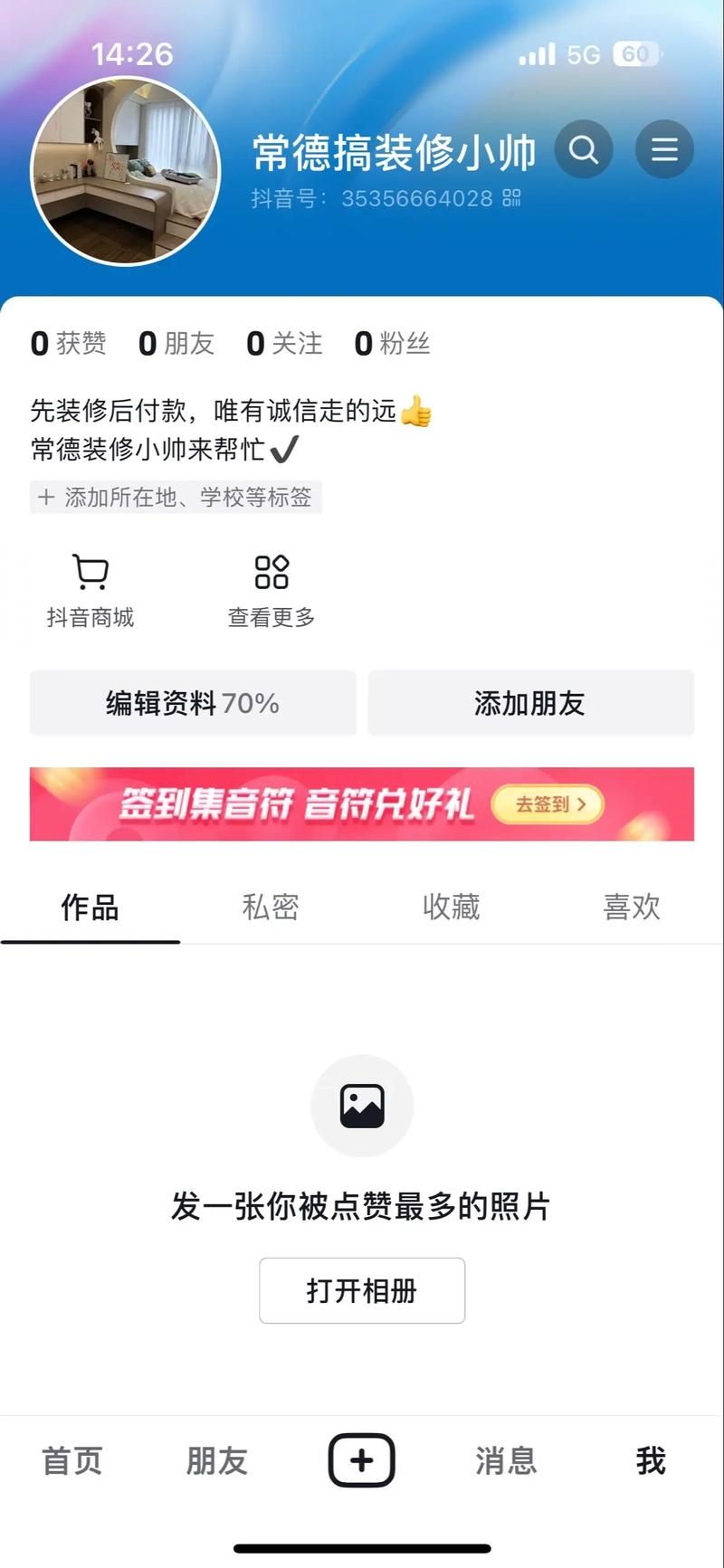
Task: Open the three-line menu icon
Action: [x=664, y=149]
